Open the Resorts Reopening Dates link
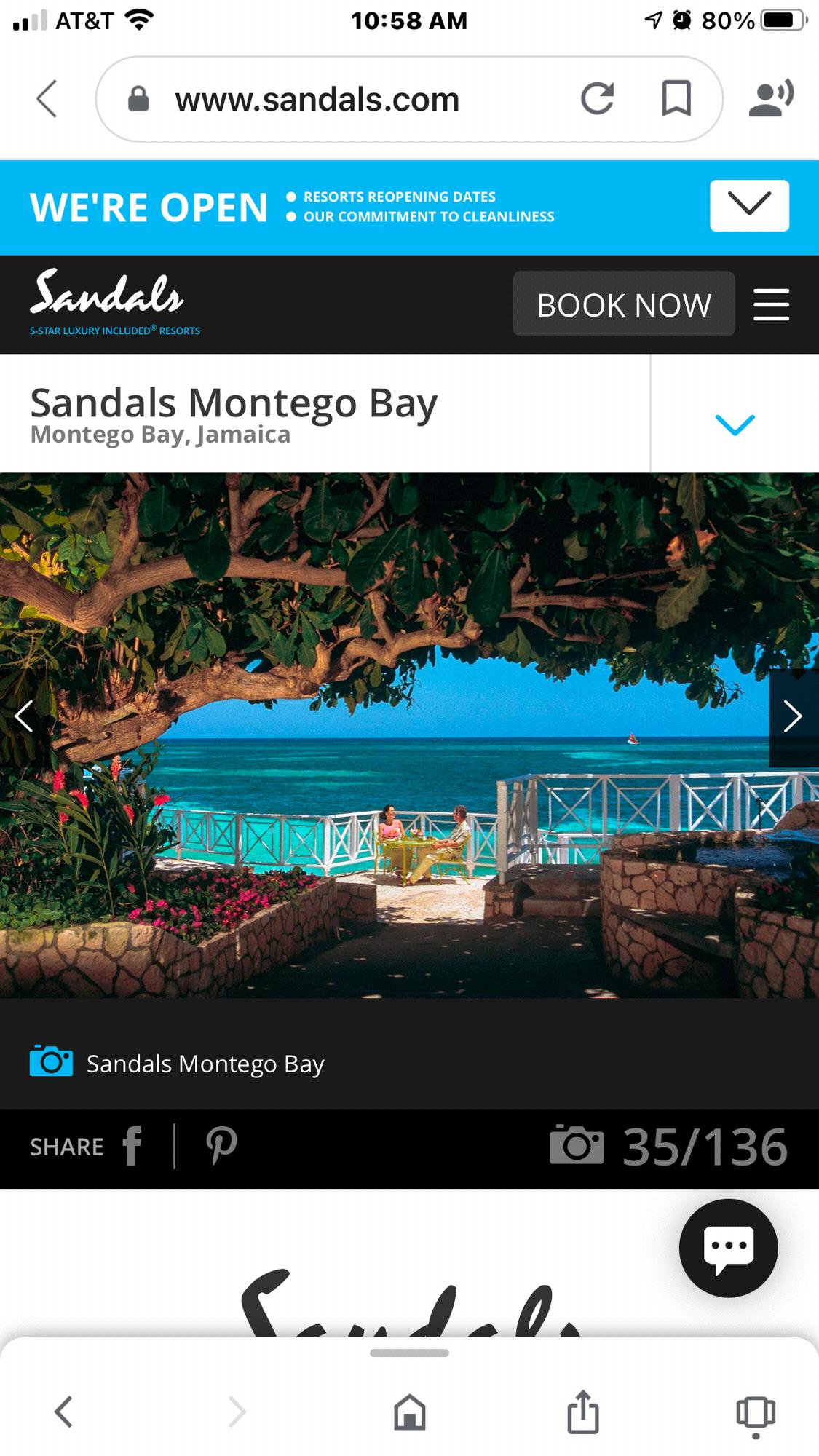Viewport: 819px width, 1456px height. [x=399, y=197]
